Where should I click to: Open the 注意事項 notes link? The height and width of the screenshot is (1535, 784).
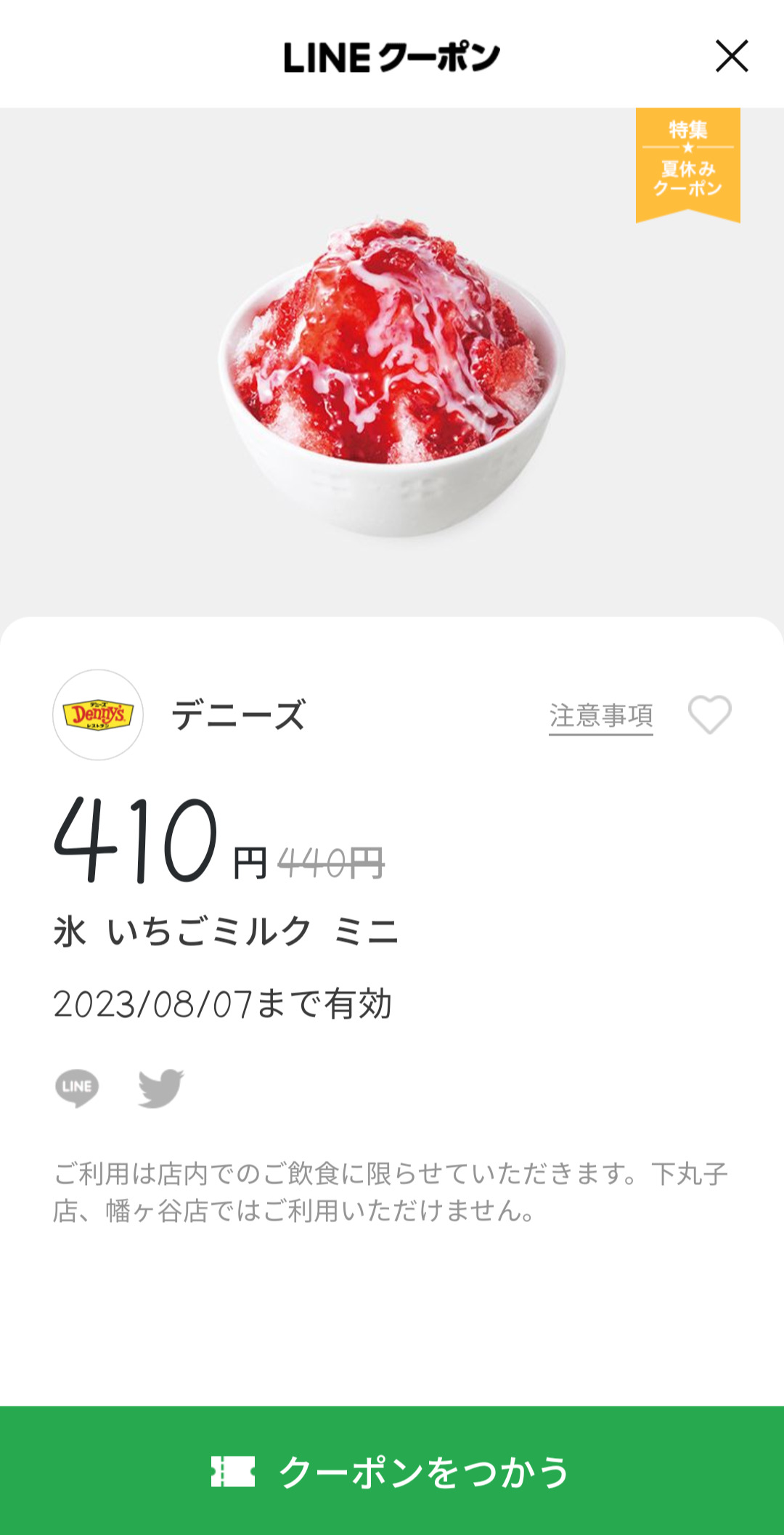[600, 716]
